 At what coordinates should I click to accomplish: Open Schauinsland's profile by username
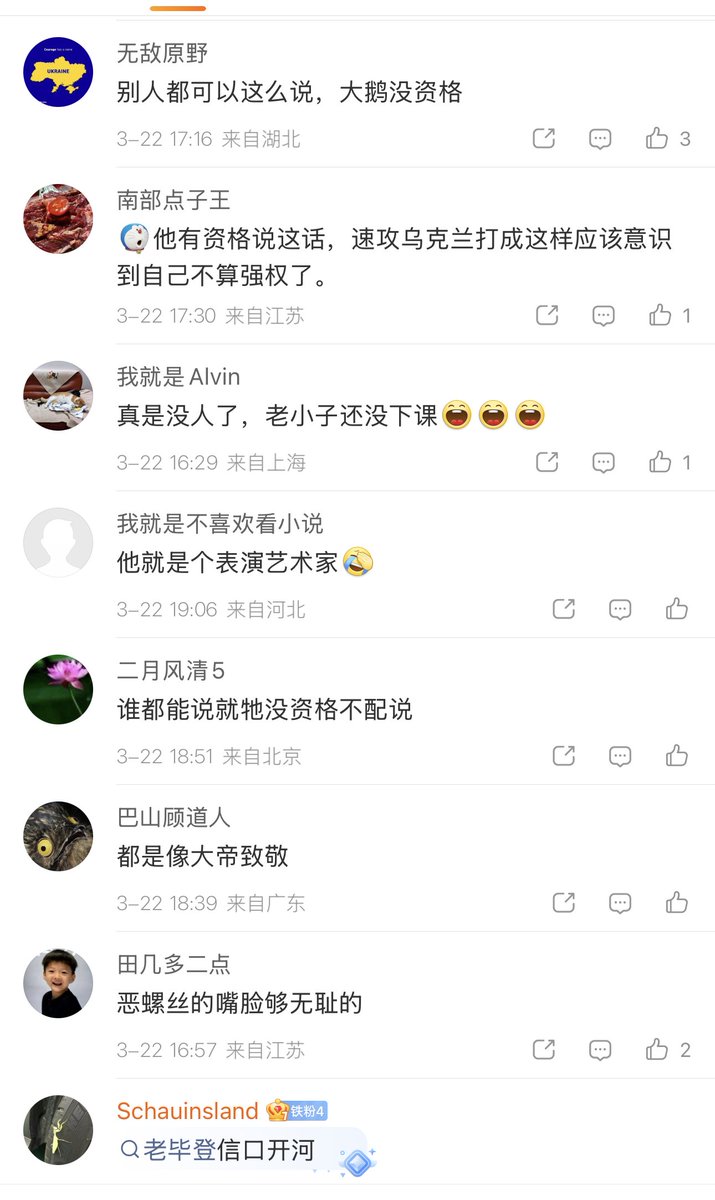point(188,1111)
